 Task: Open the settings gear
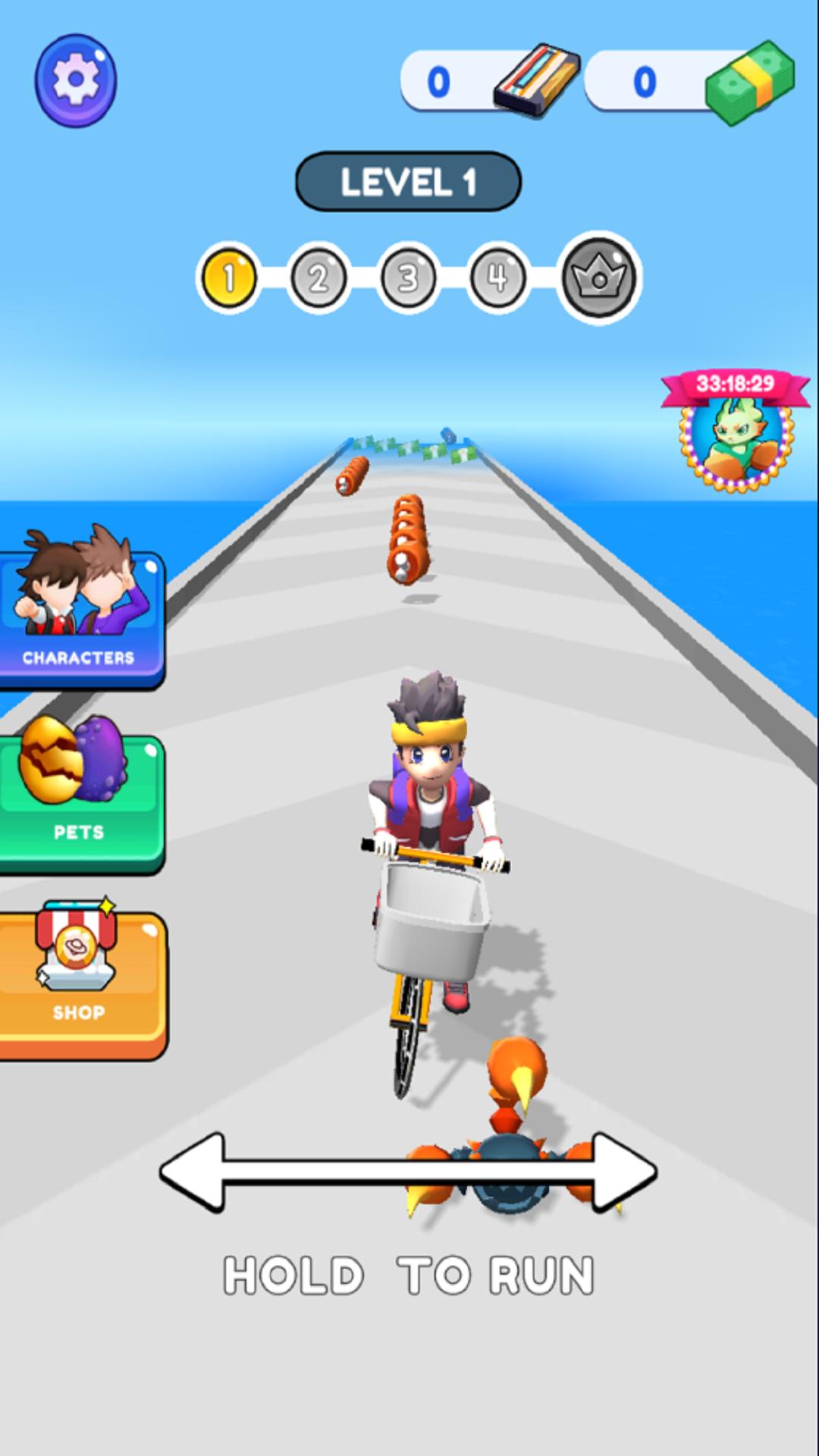[76, 80]
